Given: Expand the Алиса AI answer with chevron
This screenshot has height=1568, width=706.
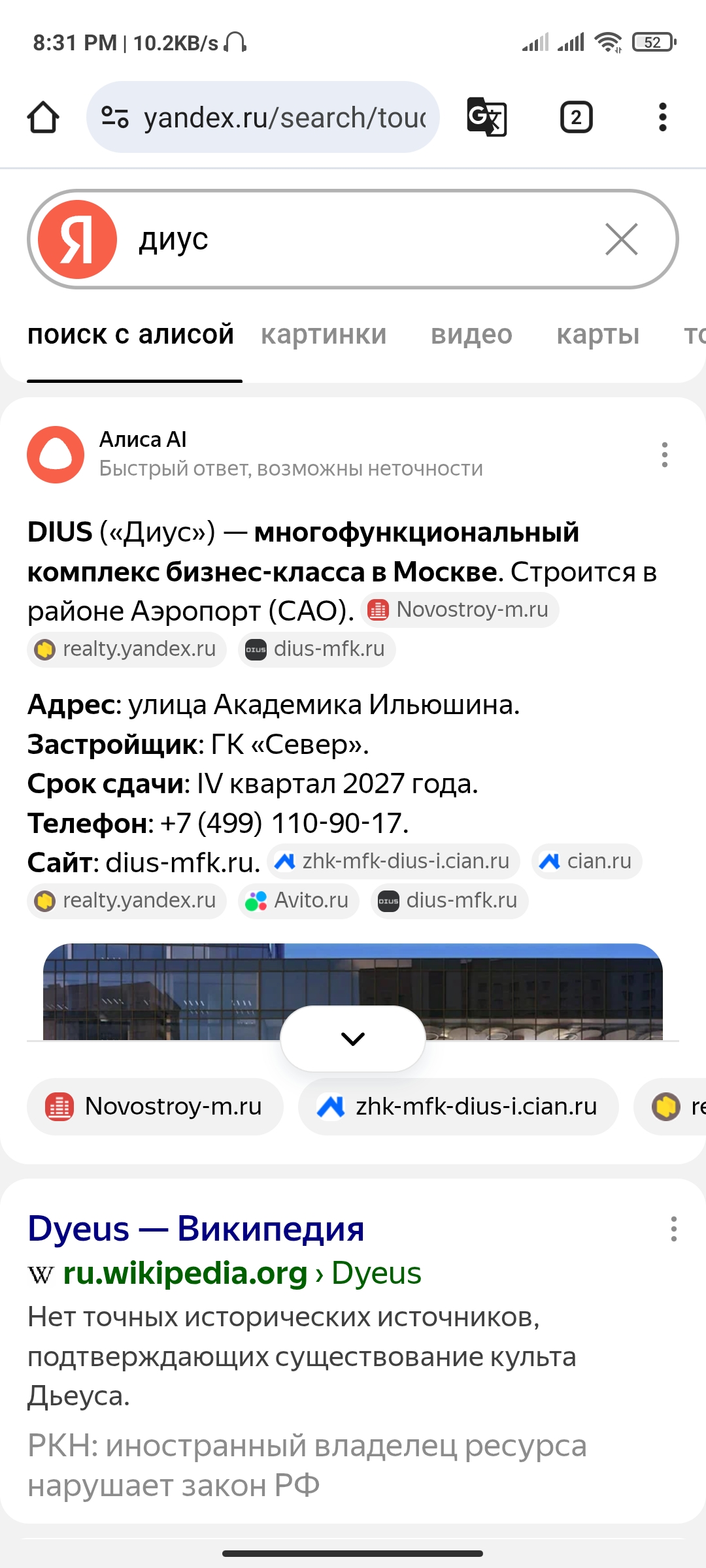Looking at the screenshot, I should click(353, 1038).
